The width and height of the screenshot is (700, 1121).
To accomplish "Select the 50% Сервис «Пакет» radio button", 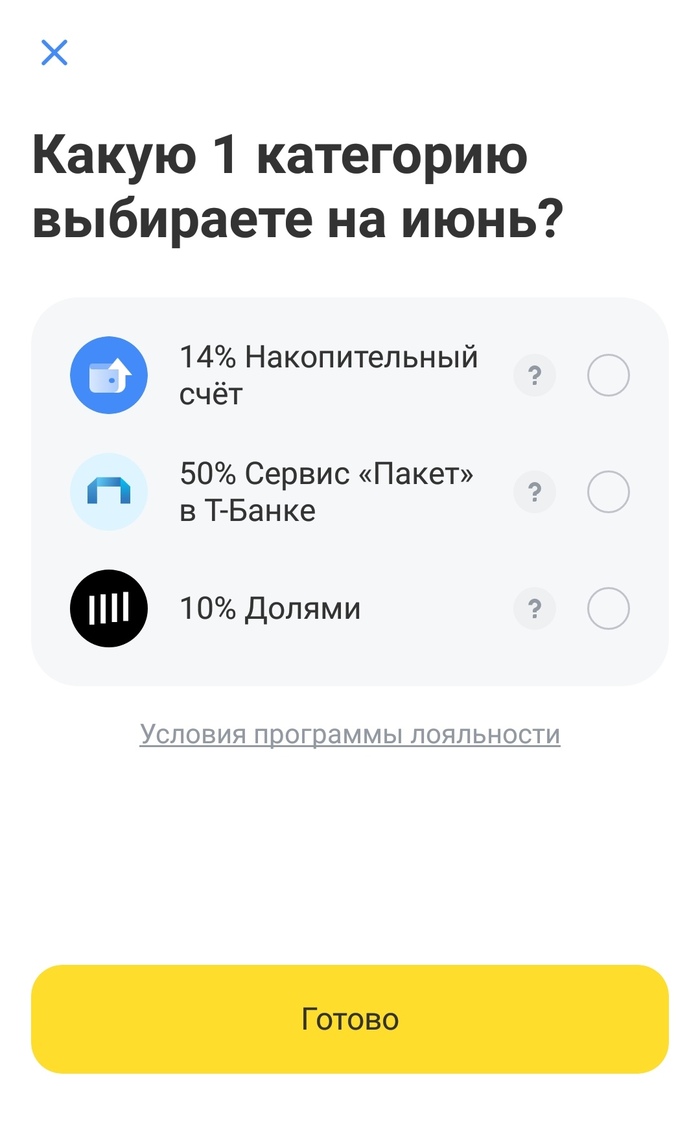I will (608, 492).
